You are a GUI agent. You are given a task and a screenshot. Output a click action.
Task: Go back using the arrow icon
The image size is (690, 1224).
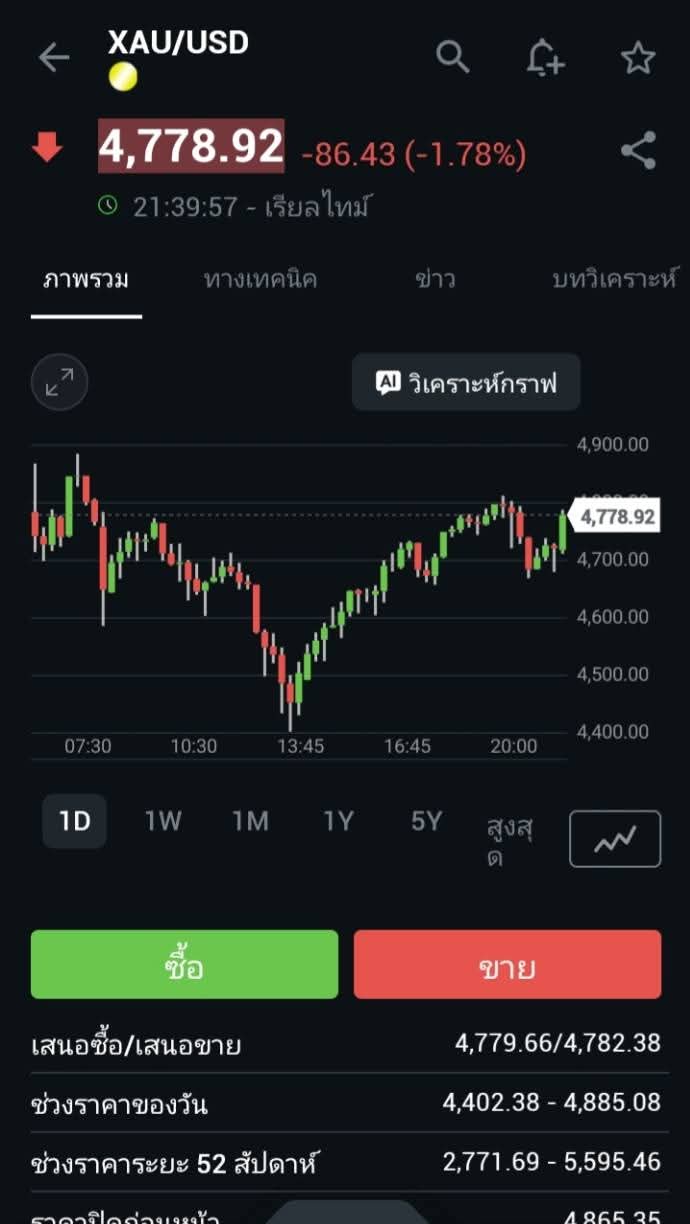(54, 58)
